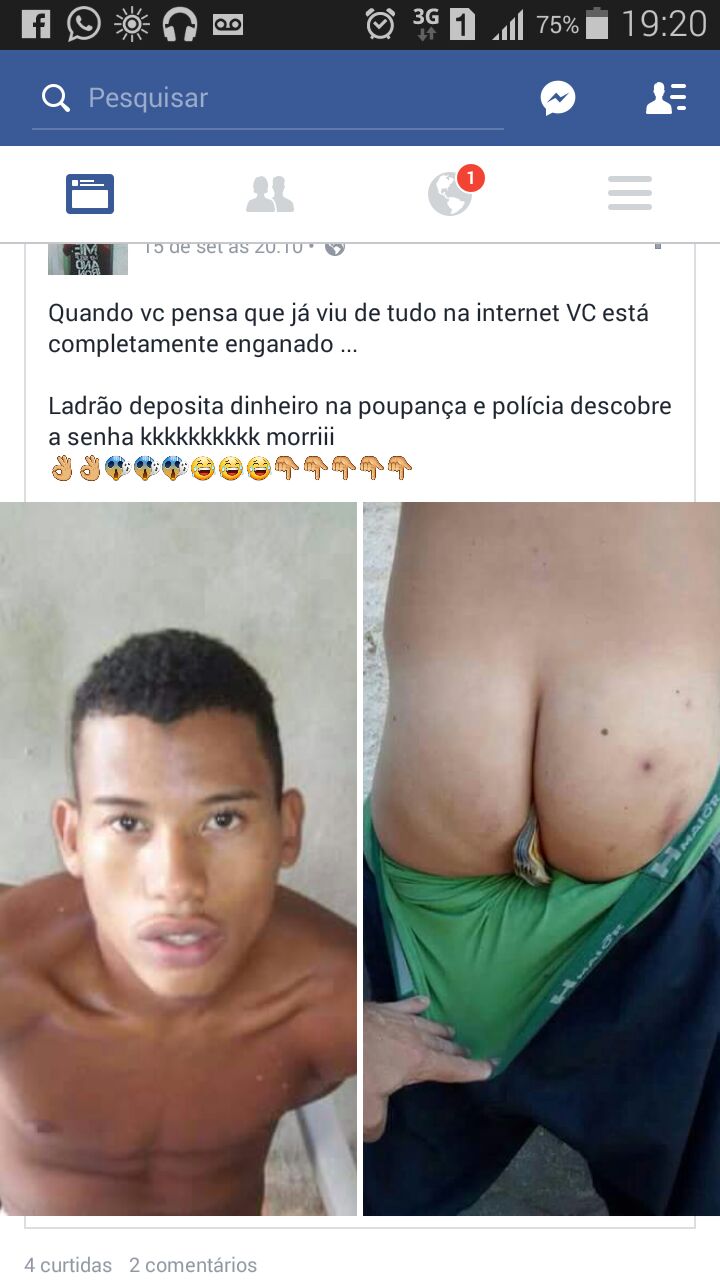Switch to the News Feed tab
Viewport: 720px width, 1280px height.
tap(90, 194)
